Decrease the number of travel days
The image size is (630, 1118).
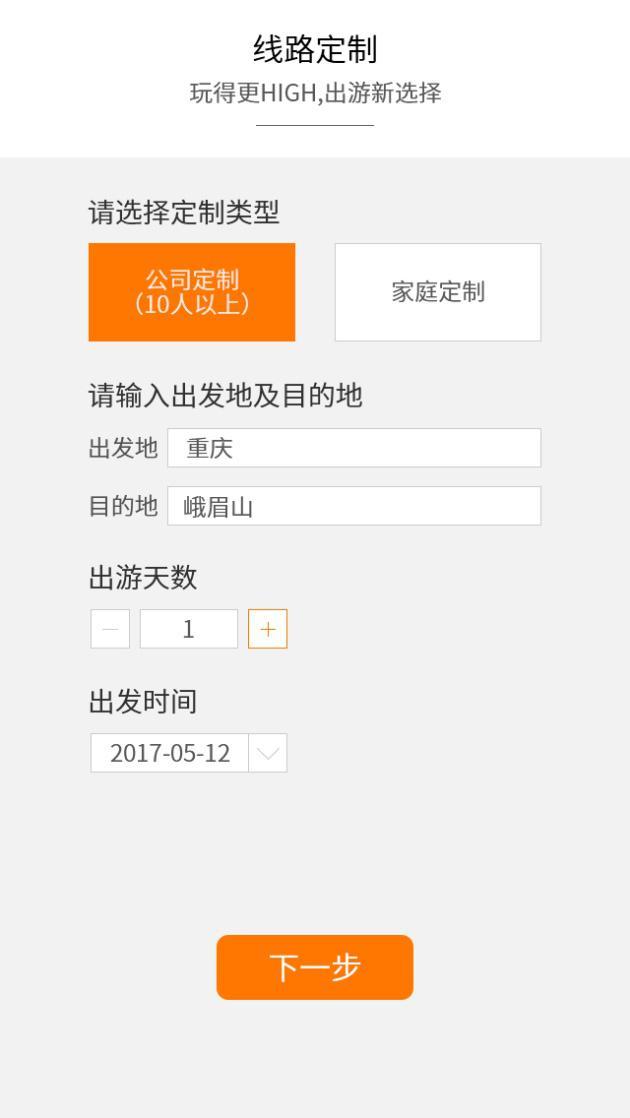110,630
